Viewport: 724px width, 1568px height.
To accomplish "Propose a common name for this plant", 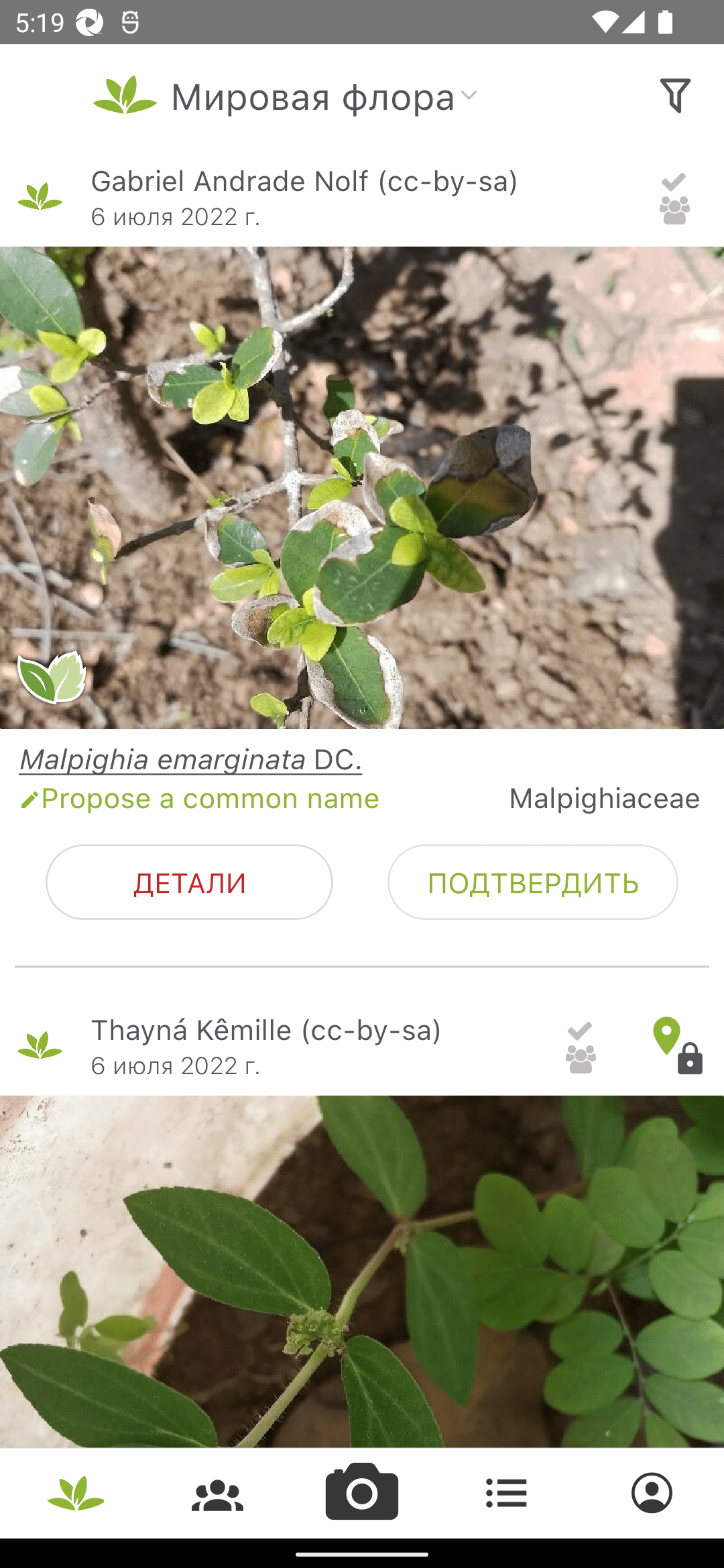I will pos(200,799).
